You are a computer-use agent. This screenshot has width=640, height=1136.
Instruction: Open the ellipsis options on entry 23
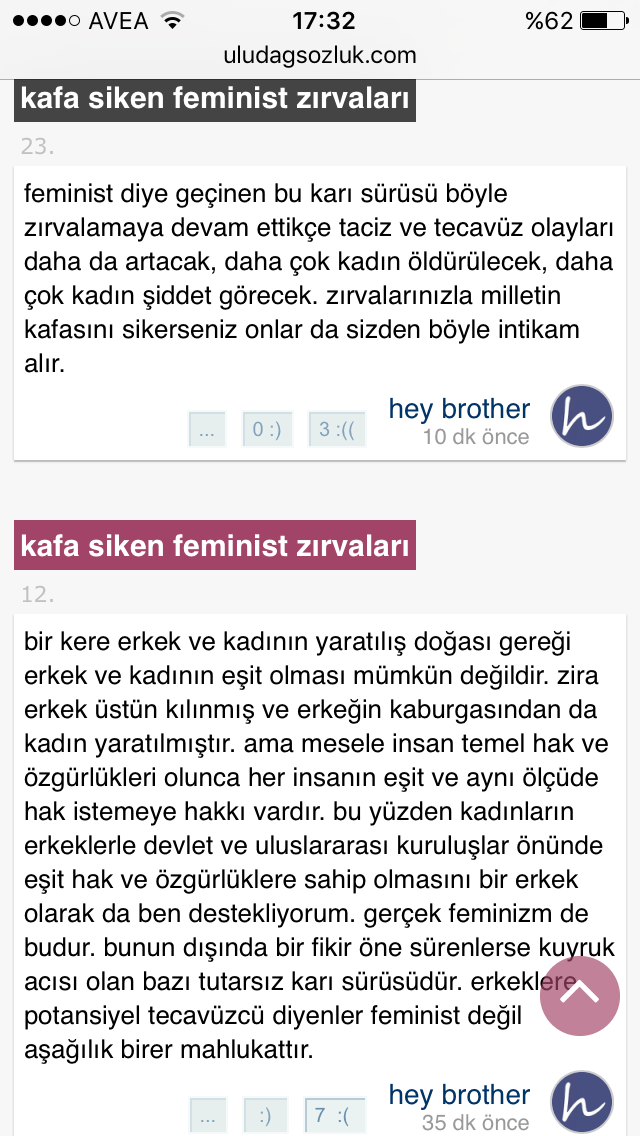click(207, 431)
